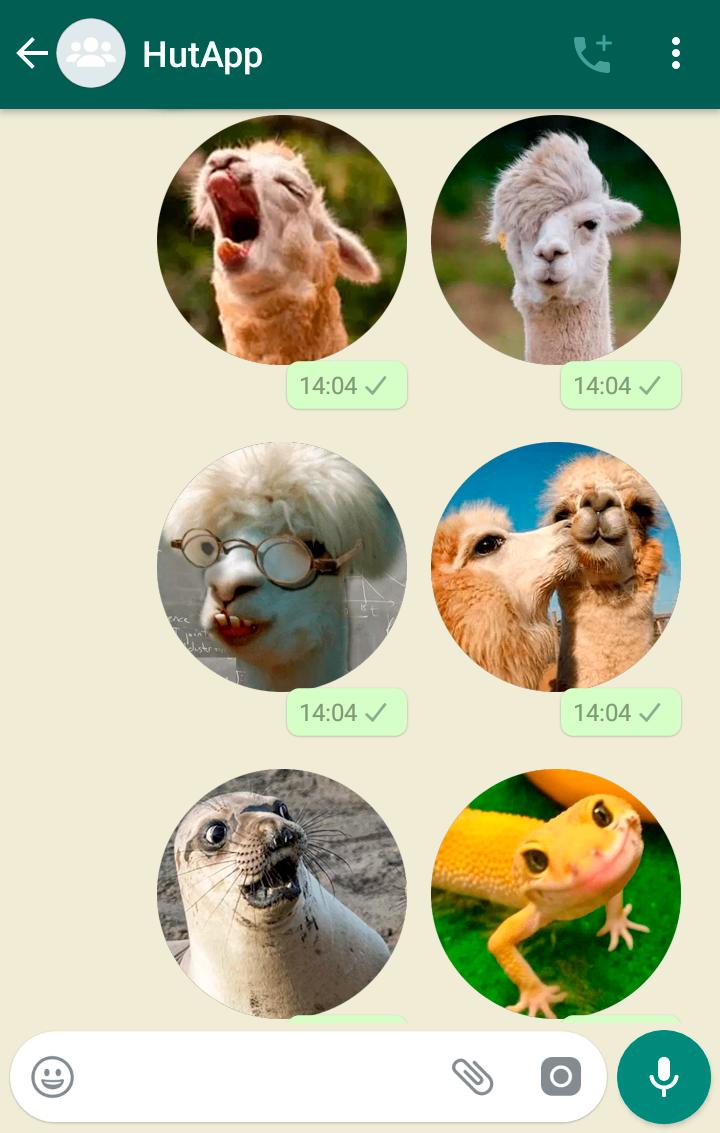This screenshot has width=720, height=1133.
Task: Start a group call
Action: tap(592, 54)
